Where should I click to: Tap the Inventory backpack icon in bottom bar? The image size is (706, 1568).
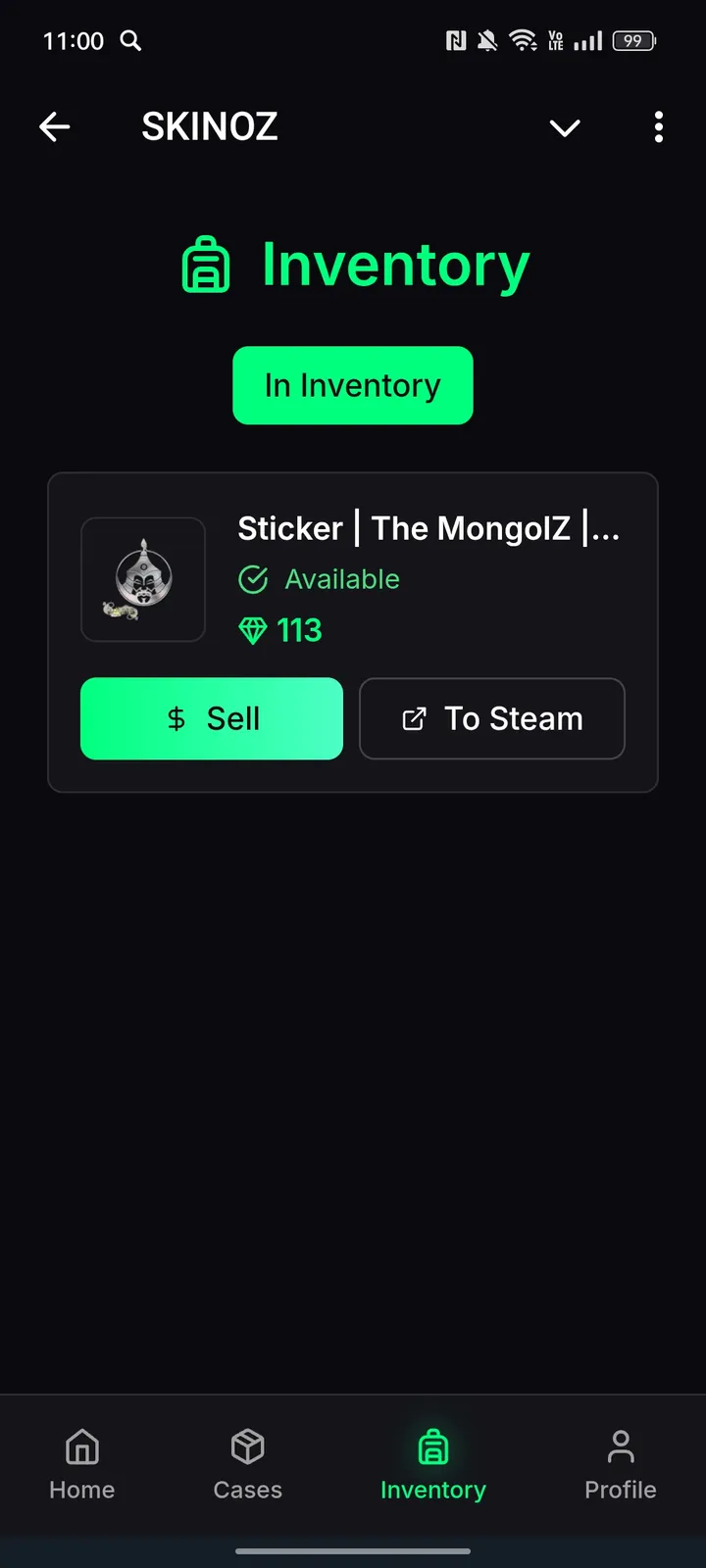(x=432, y=1445)
